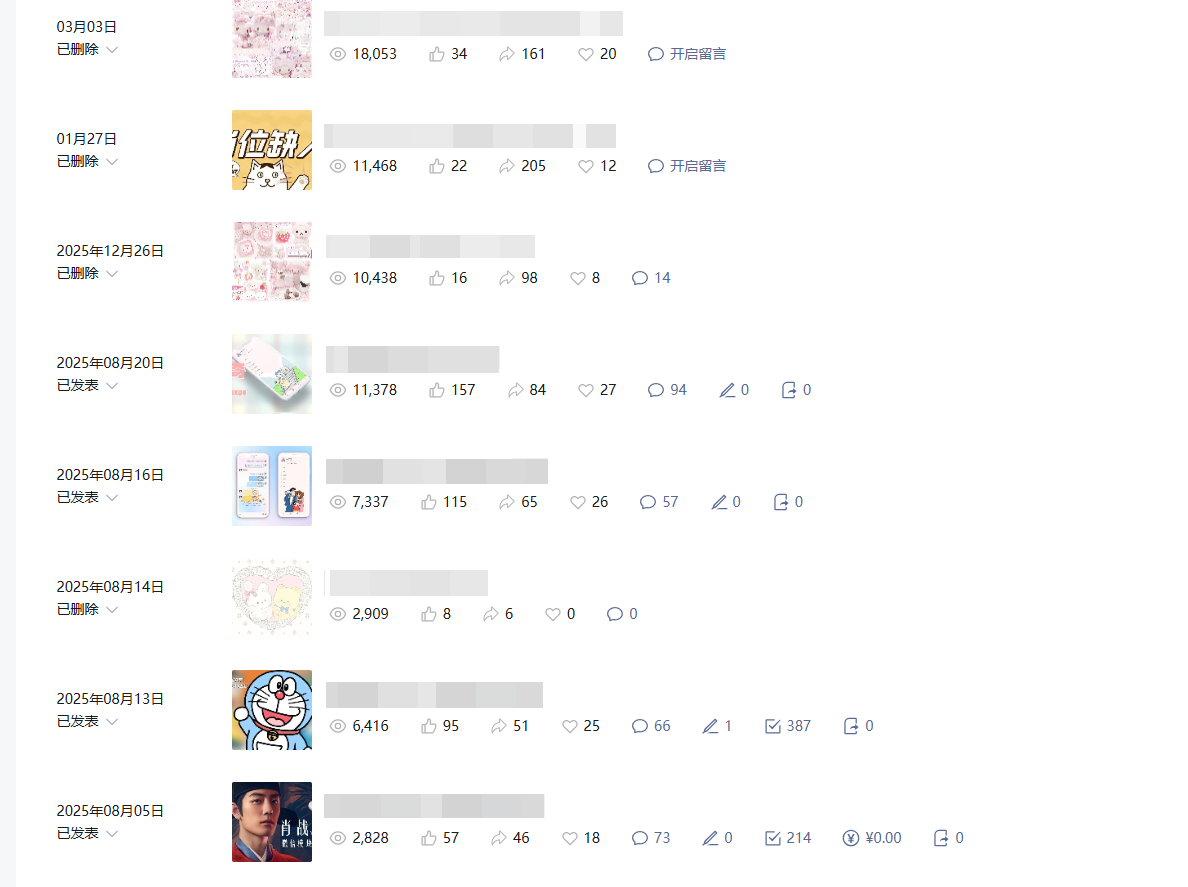Open the 94 comments on 08月20日 article
The width and height of the screenshot is (1188, 887).
point(668,390)
